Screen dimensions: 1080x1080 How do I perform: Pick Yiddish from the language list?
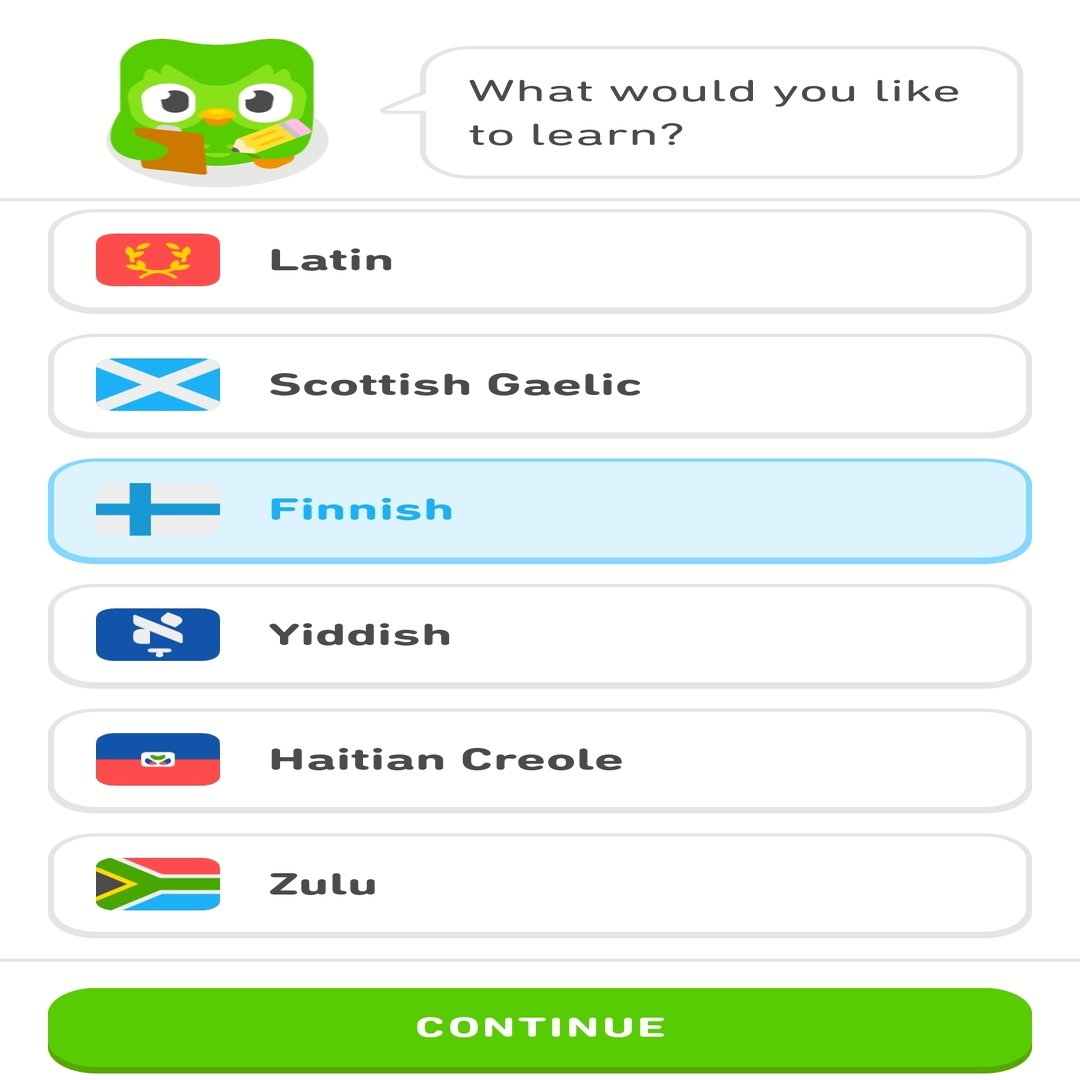pyautogui.click(x=539, y=635)
